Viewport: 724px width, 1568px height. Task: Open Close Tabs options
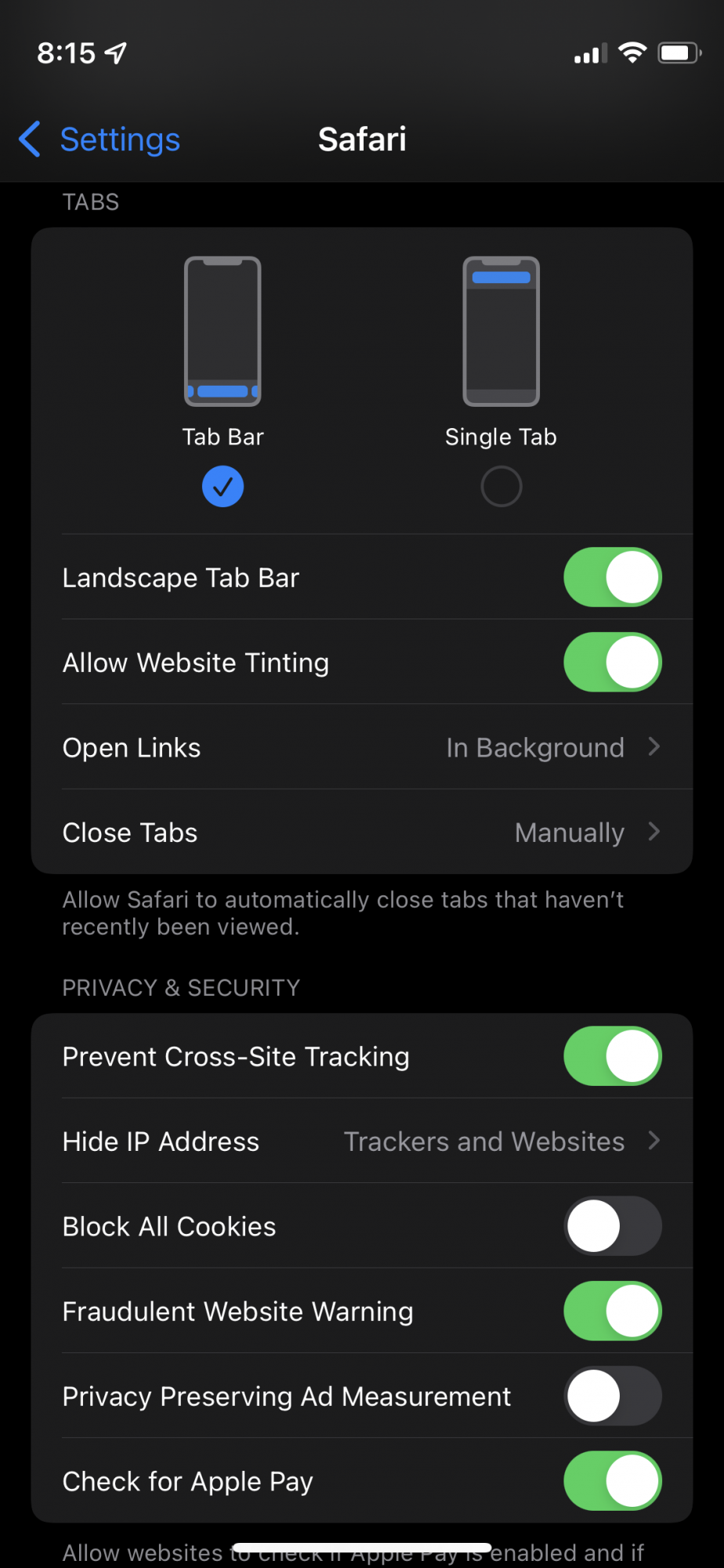tap(362, 832)
